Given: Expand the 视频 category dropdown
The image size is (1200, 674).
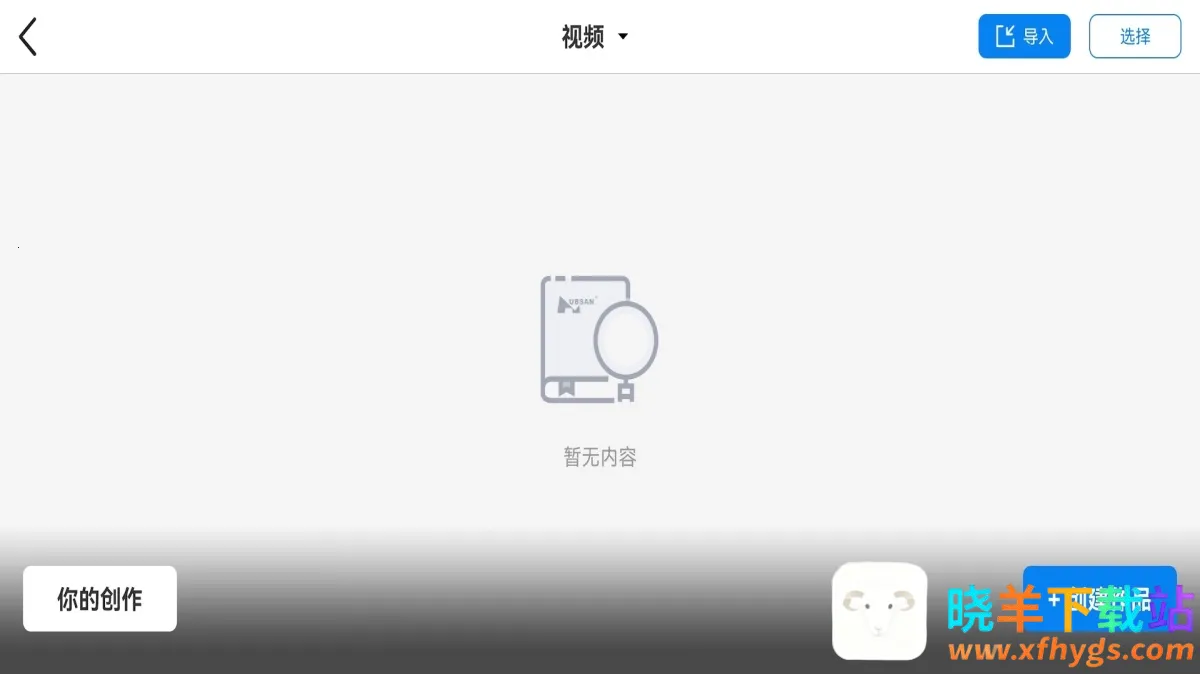Looking at the screenshot, I should [596, 37].
